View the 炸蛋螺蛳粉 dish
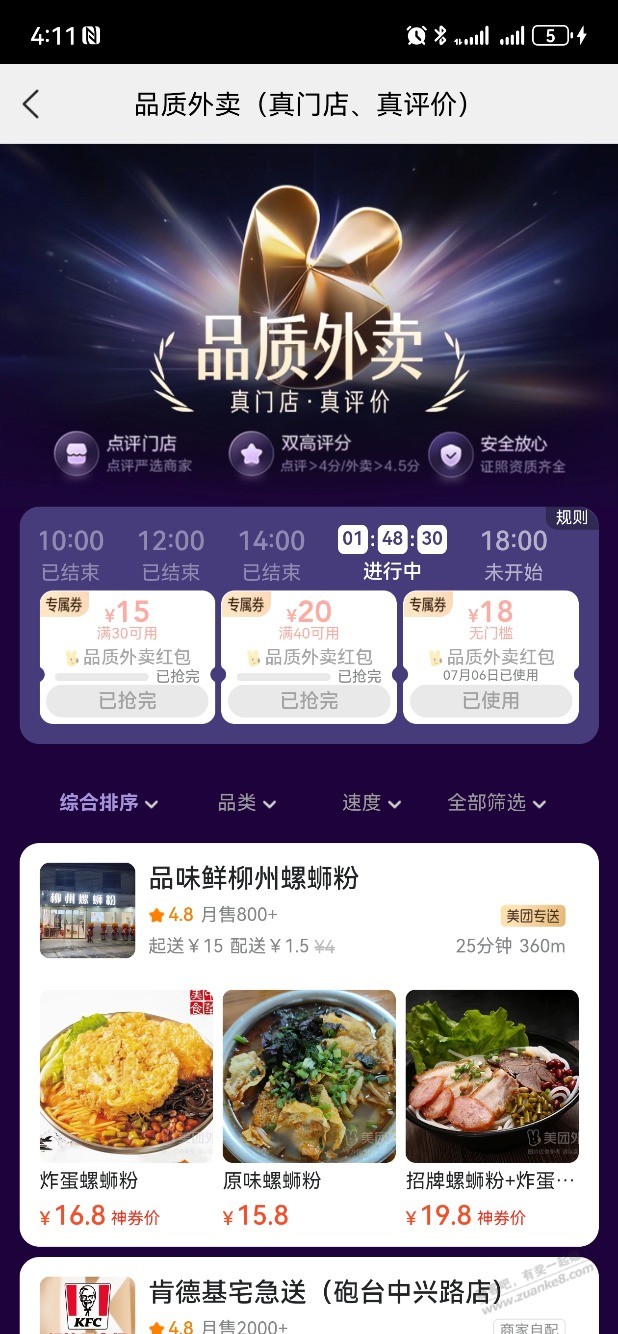Viewport: 618px width, 1334px height. pos(126,1076)
